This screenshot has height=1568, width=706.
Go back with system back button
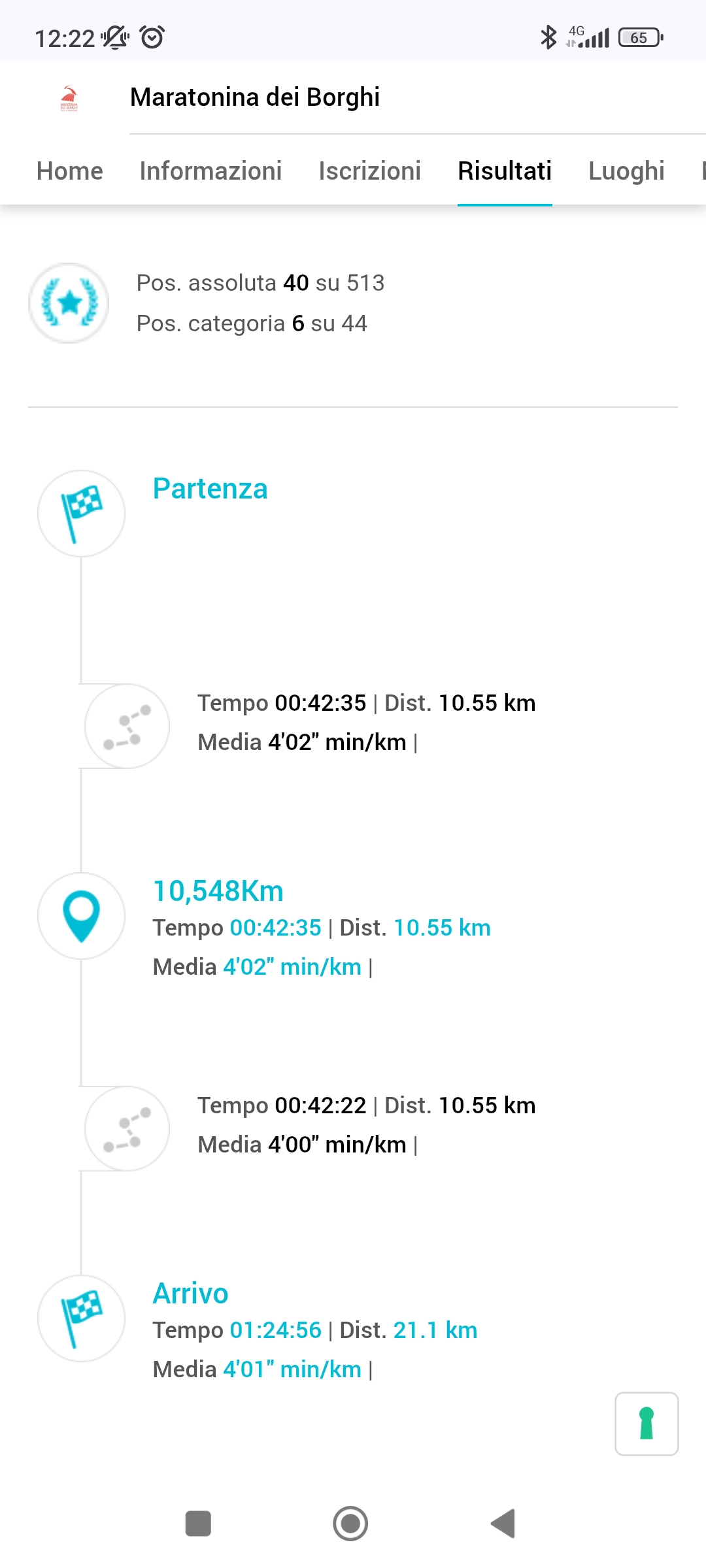point(503,1524)
